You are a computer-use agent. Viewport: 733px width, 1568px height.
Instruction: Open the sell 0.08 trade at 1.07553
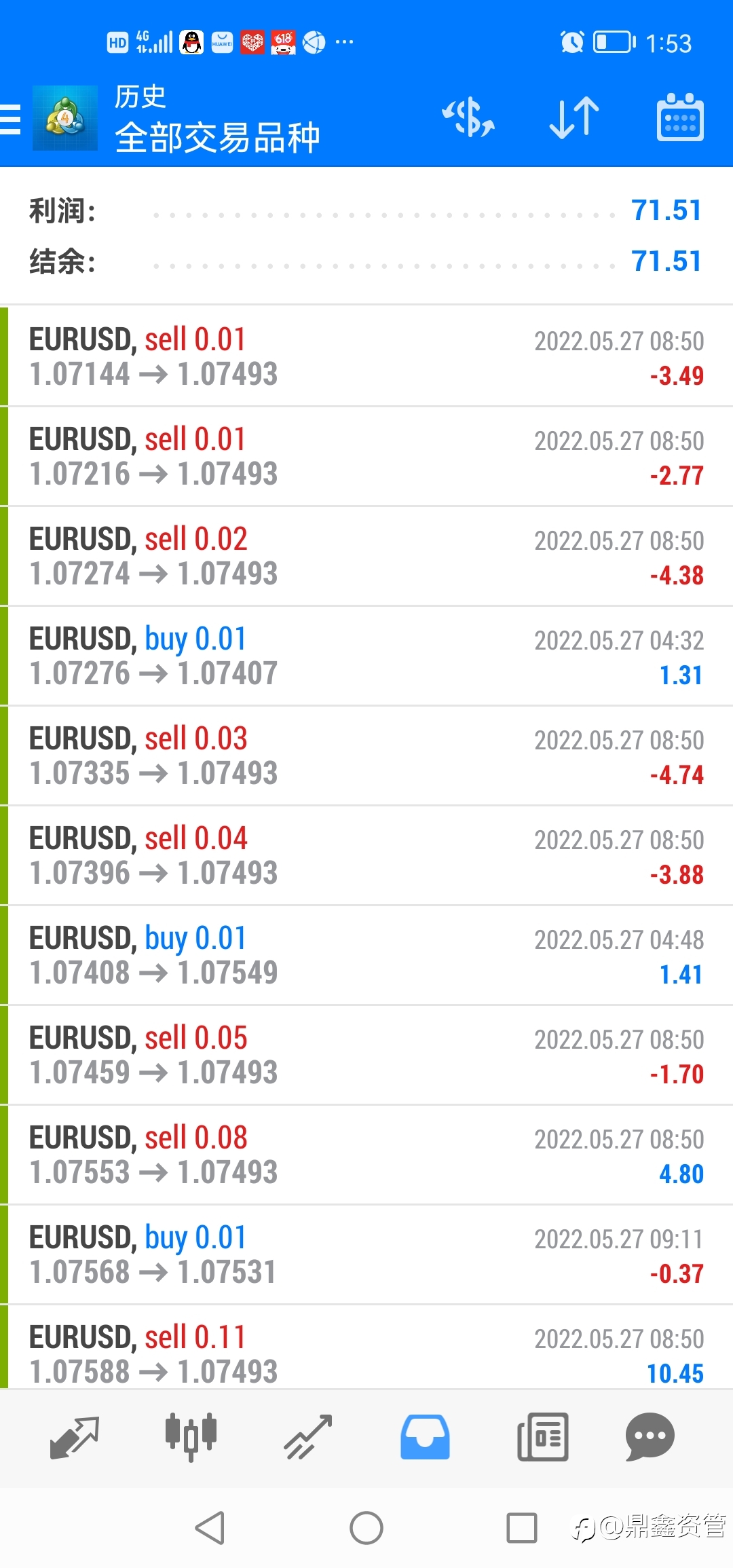[366, 1155]
